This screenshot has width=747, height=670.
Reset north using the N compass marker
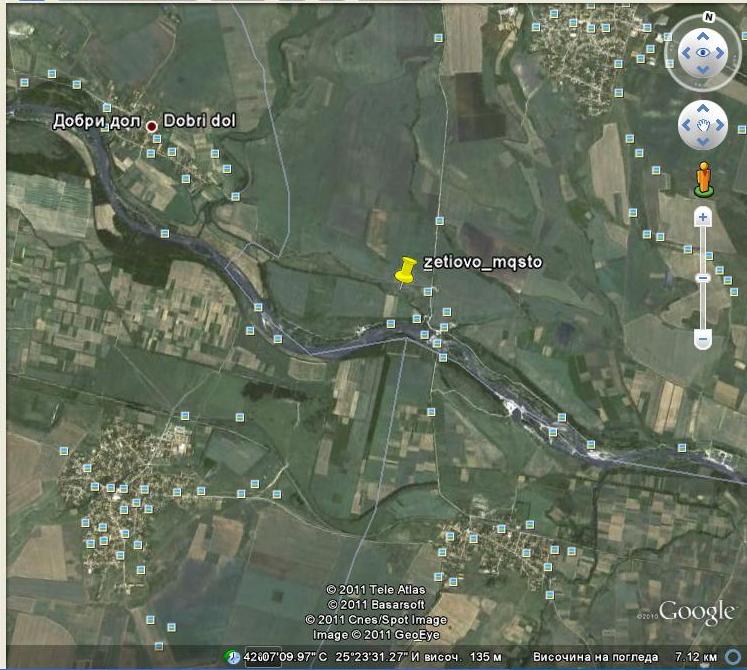coord(709,18)
